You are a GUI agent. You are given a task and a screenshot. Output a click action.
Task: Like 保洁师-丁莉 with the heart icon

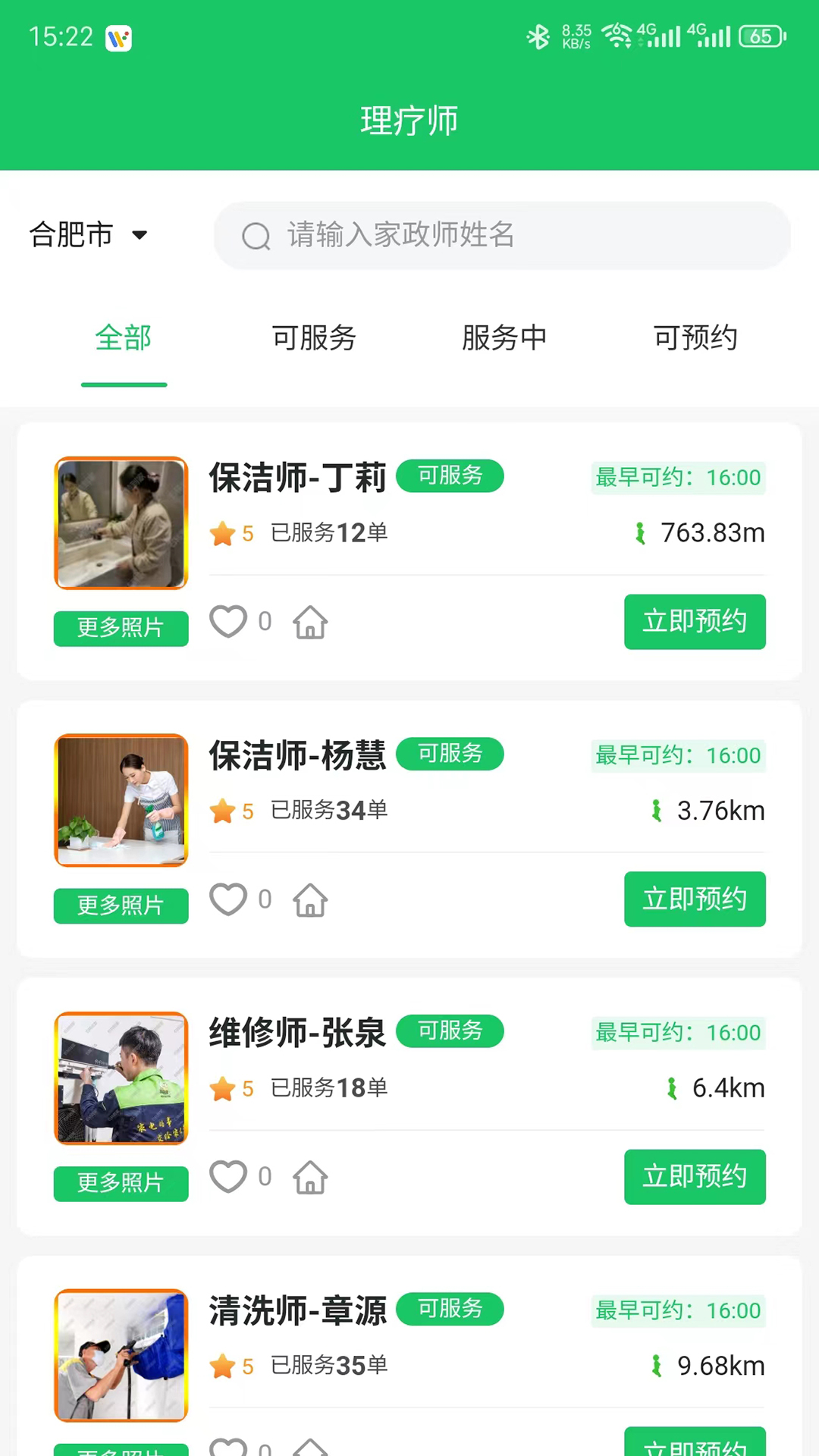[x=228, y=622]
